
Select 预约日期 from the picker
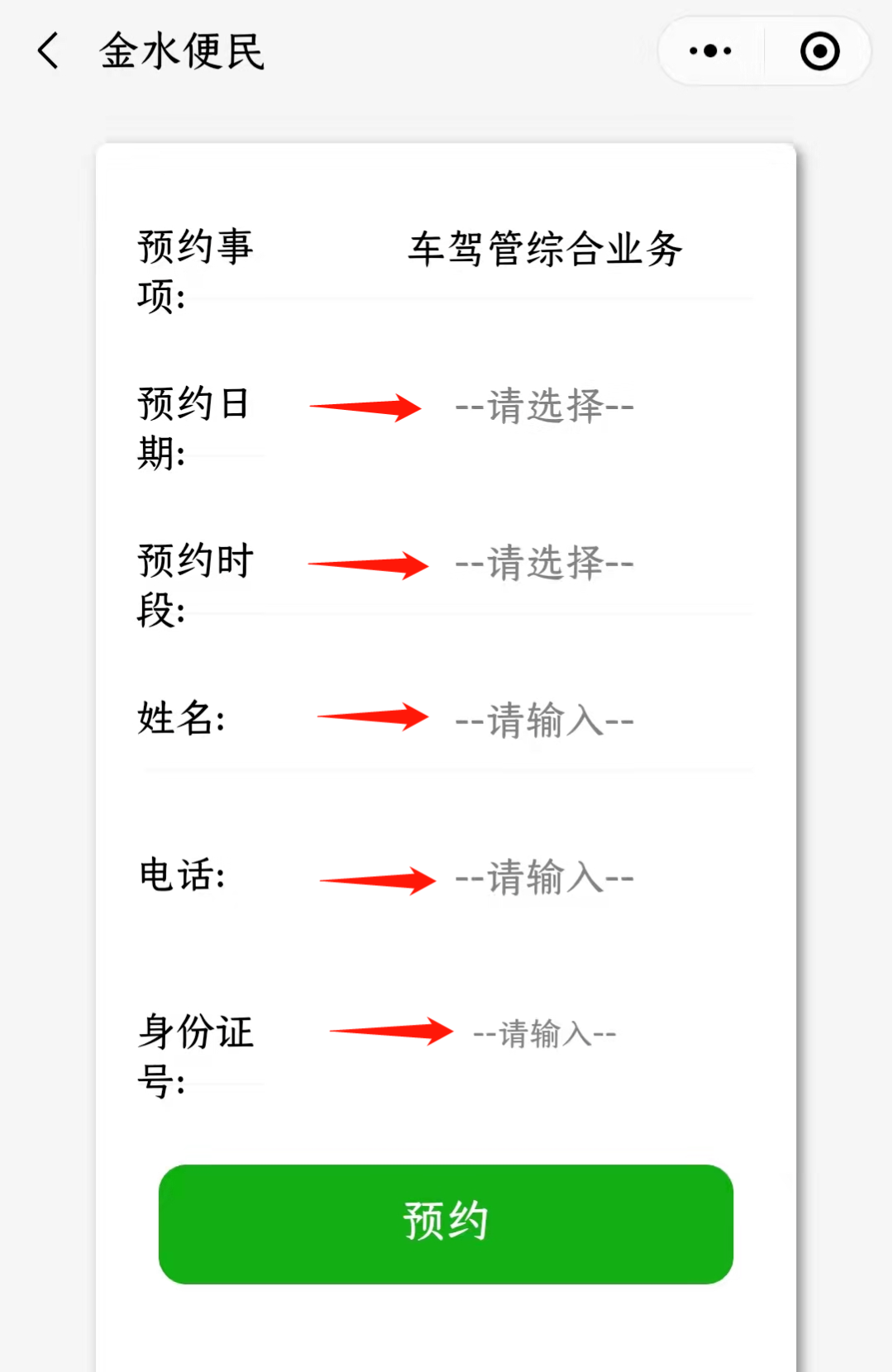point(545,407)
